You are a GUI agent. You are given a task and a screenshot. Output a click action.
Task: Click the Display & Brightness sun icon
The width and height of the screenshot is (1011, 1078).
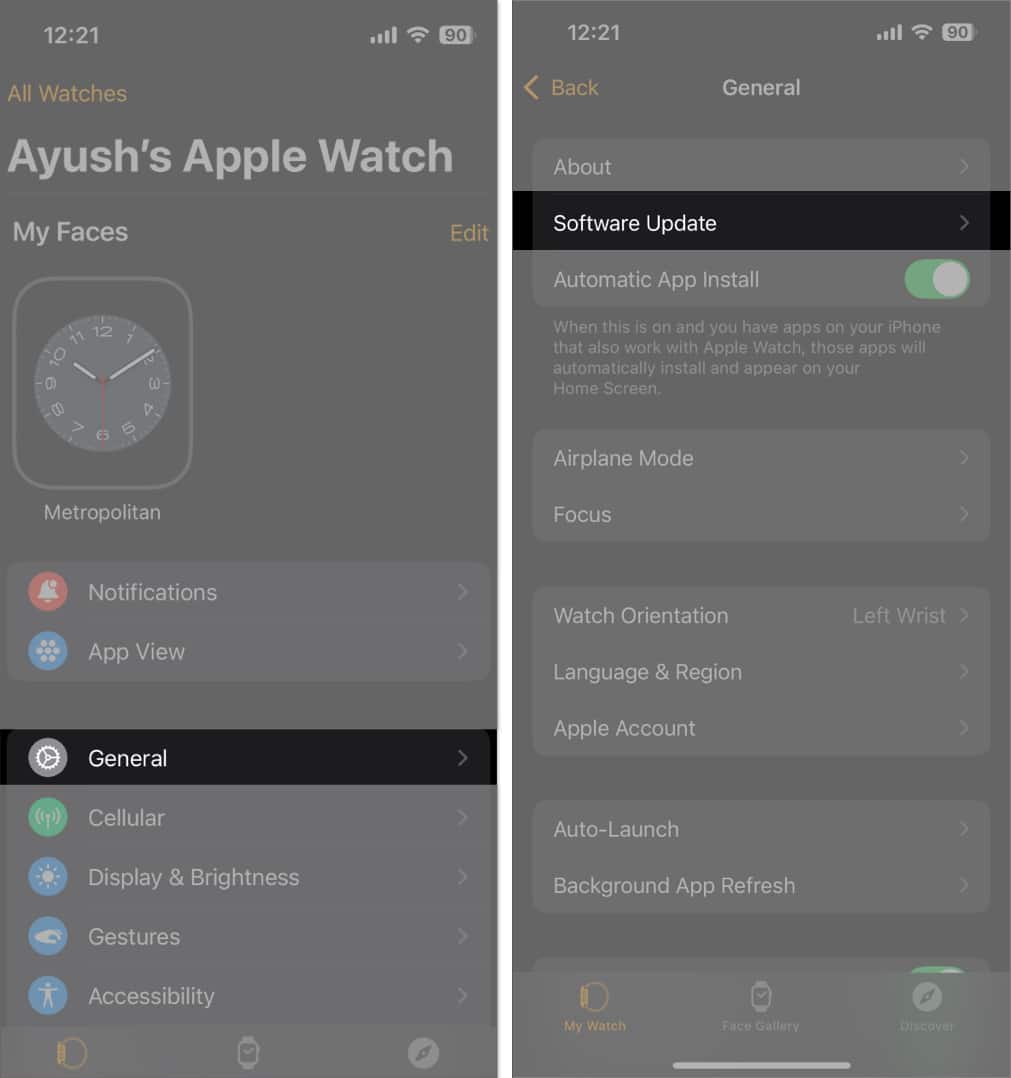point(47,877)
